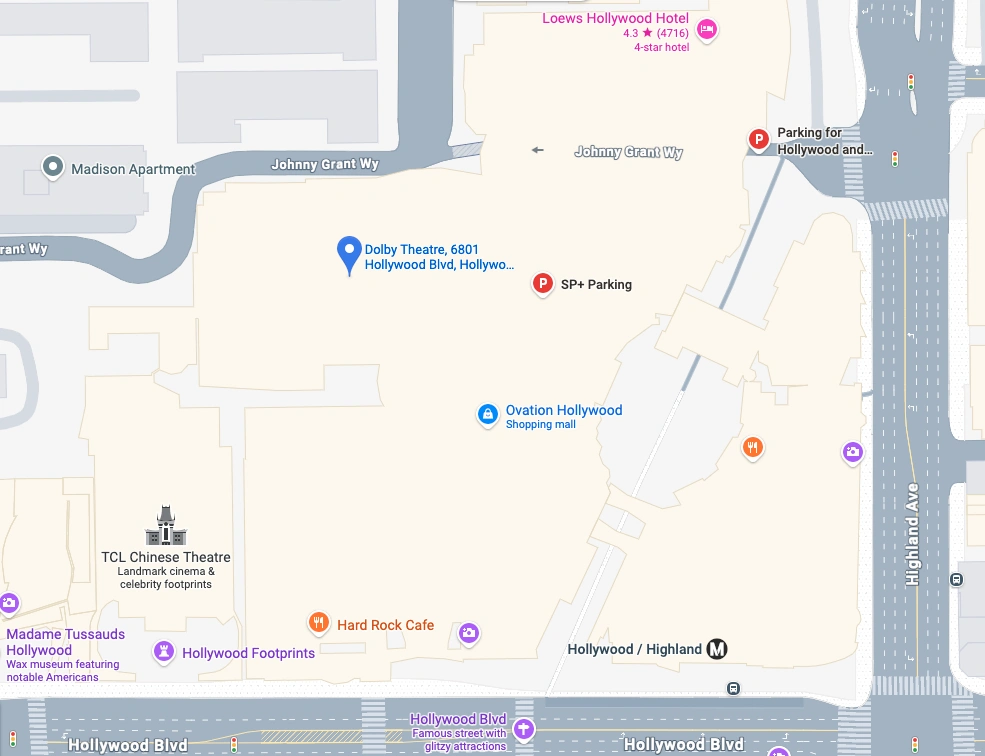Select the Madison Apartment marker
The image size is (985, 756).
(52, 168)
